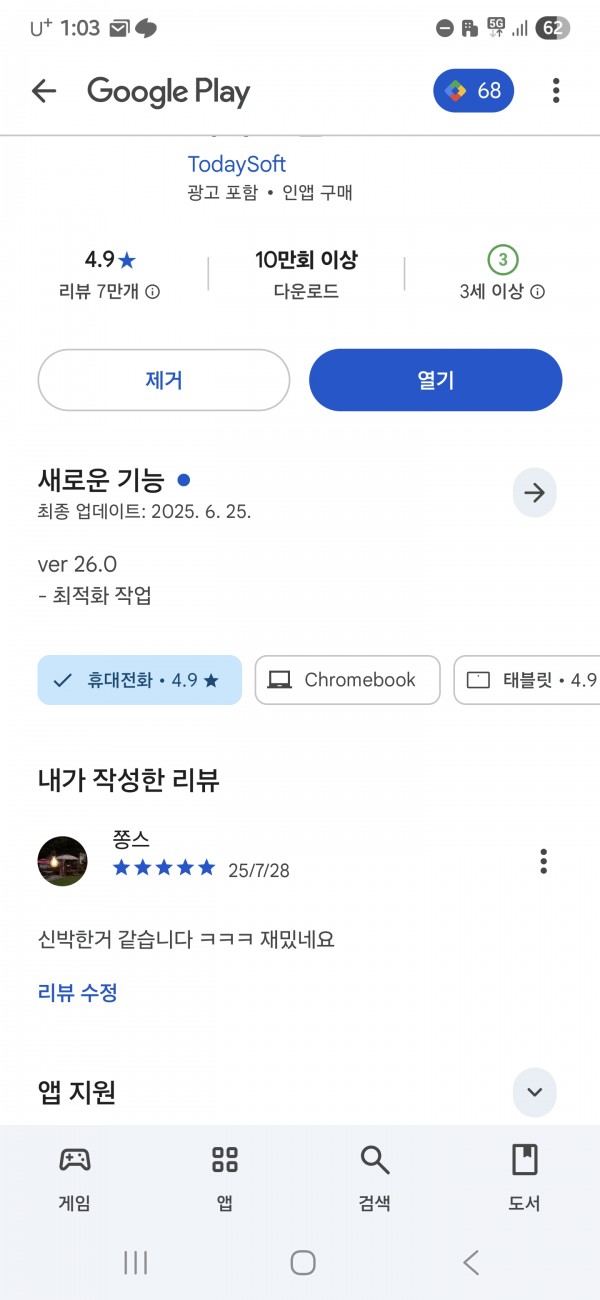Open options menu for my review

[544, 861]
